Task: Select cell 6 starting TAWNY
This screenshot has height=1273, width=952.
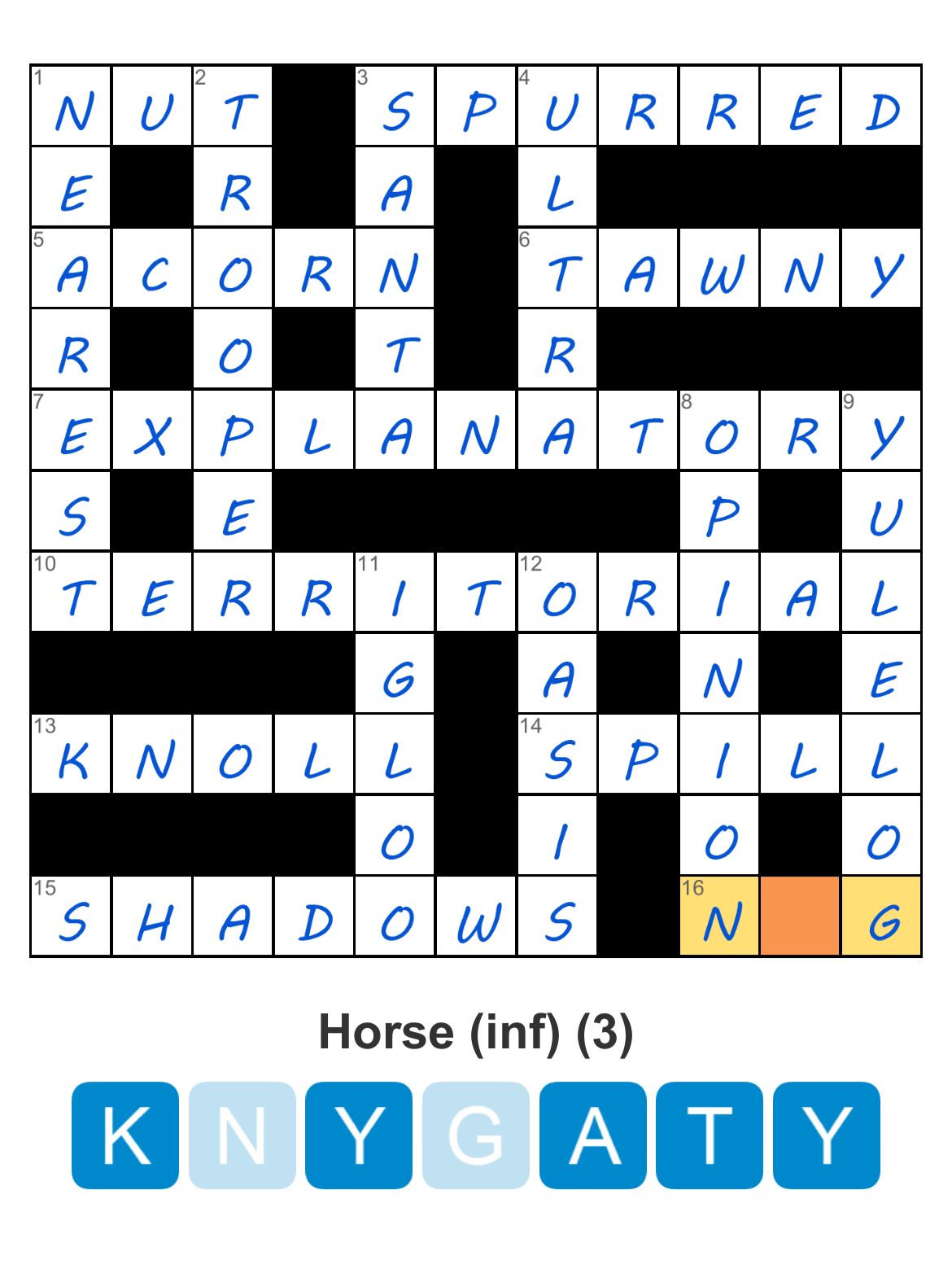Action: [557, 268]
